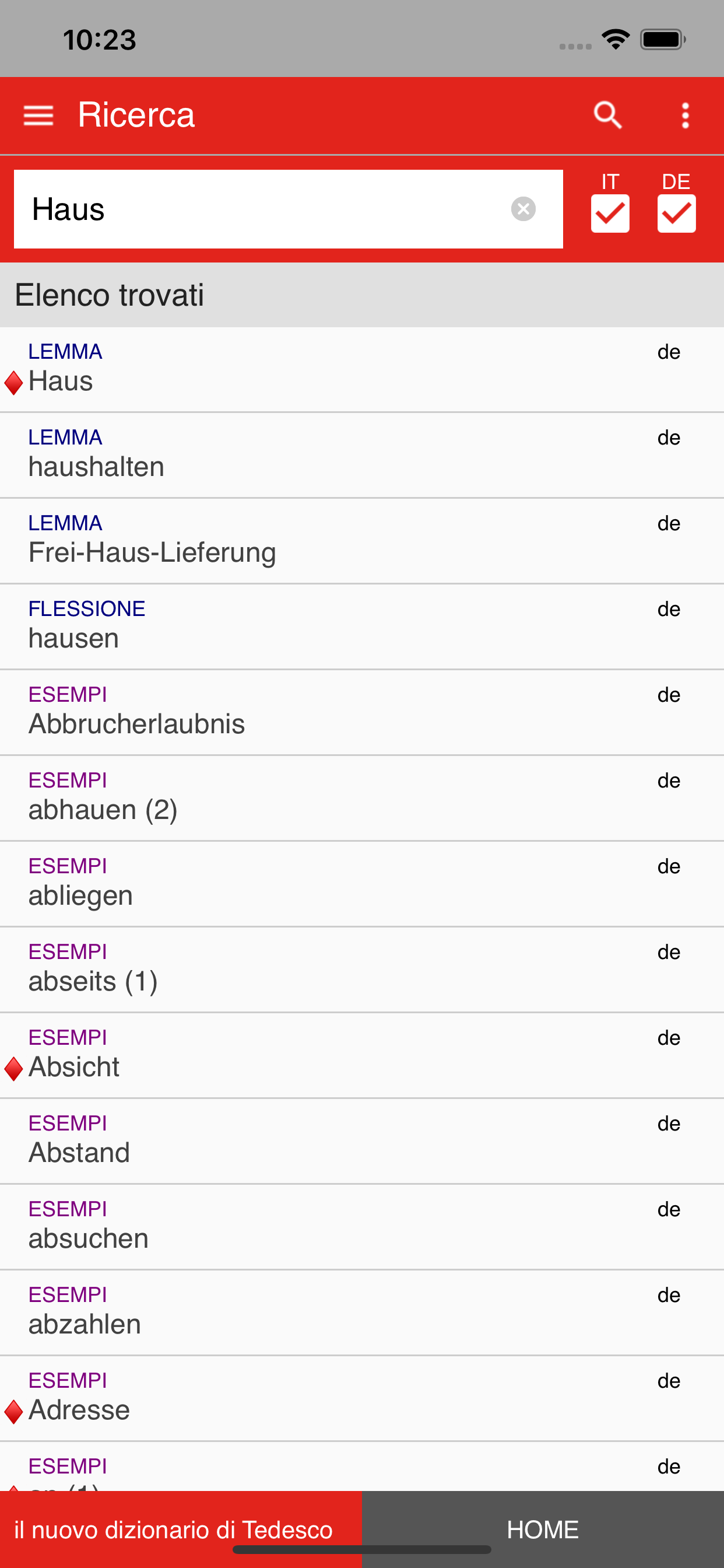The height and width of the screenshot is (1568, 724).
Task: Tap the magnifying glass search icon
Action: pos(608,114)
